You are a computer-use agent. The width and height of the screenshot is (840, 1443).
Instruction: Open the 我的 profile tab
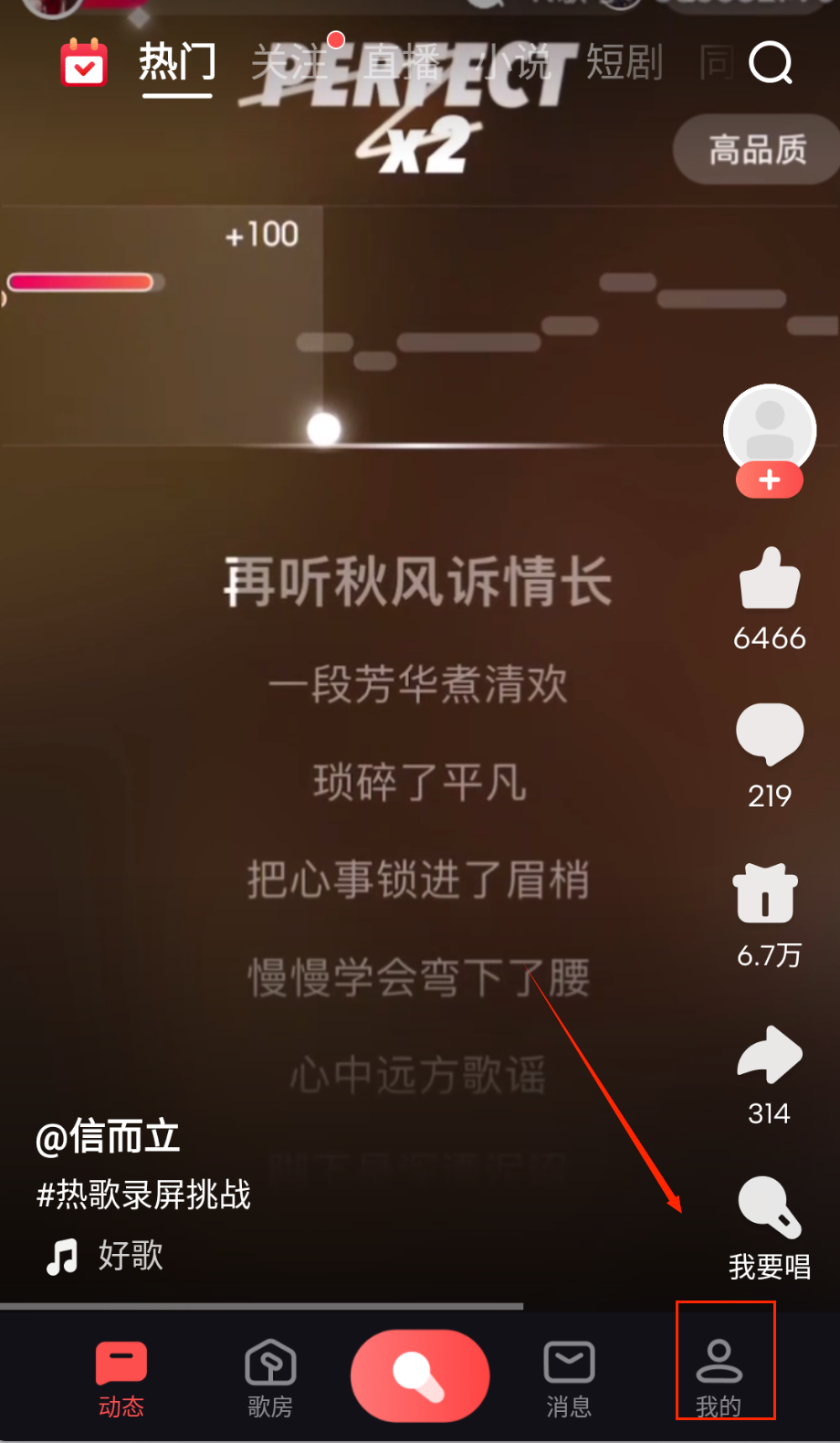tap(719, 1377)
